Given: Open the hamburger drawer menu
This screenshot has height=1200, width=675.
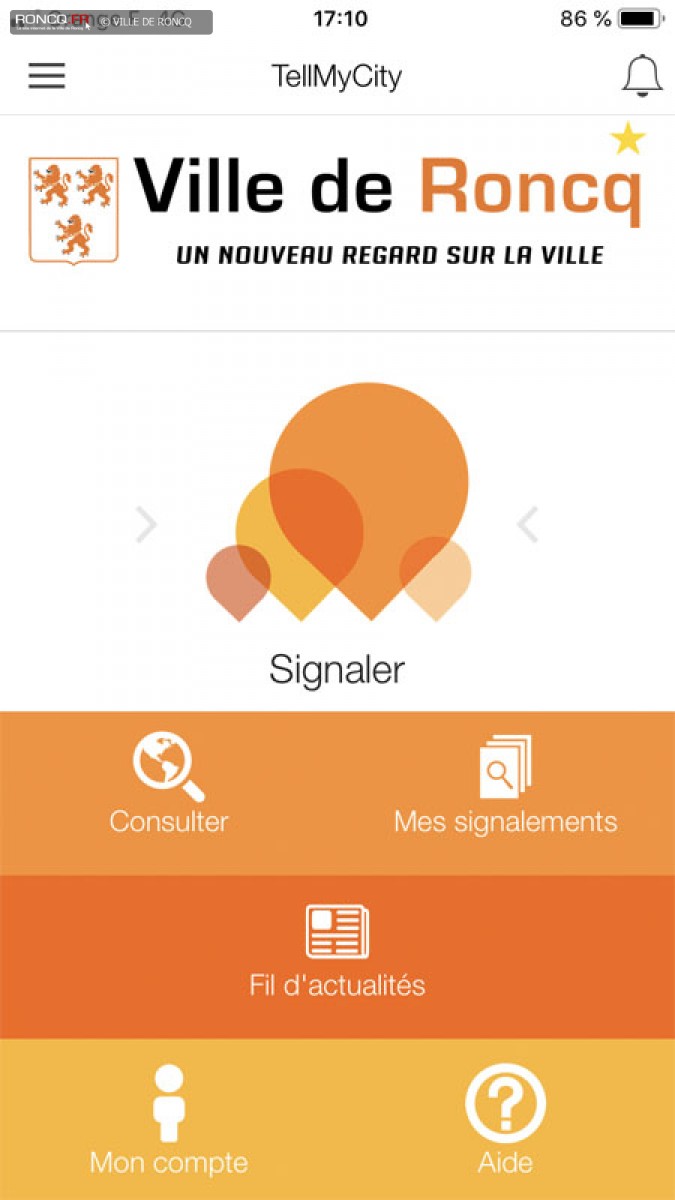Looking at the screenshot, I should (x=46, y=76).
